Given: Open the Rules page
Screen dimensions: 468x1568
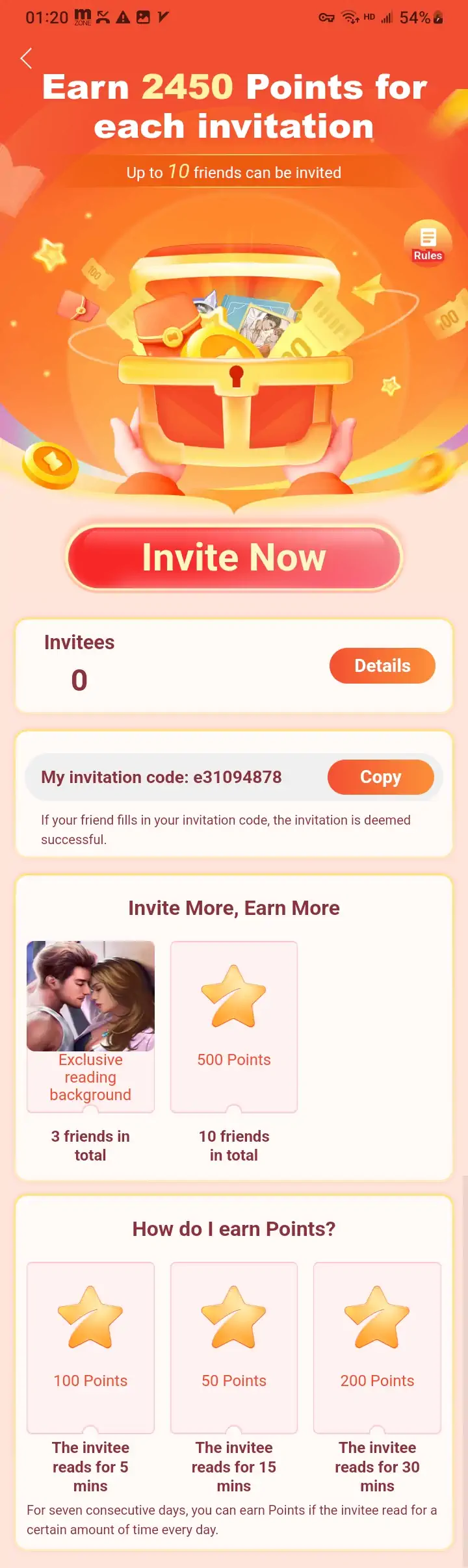Looking at the screenshot, I should (x=428, y=243).
